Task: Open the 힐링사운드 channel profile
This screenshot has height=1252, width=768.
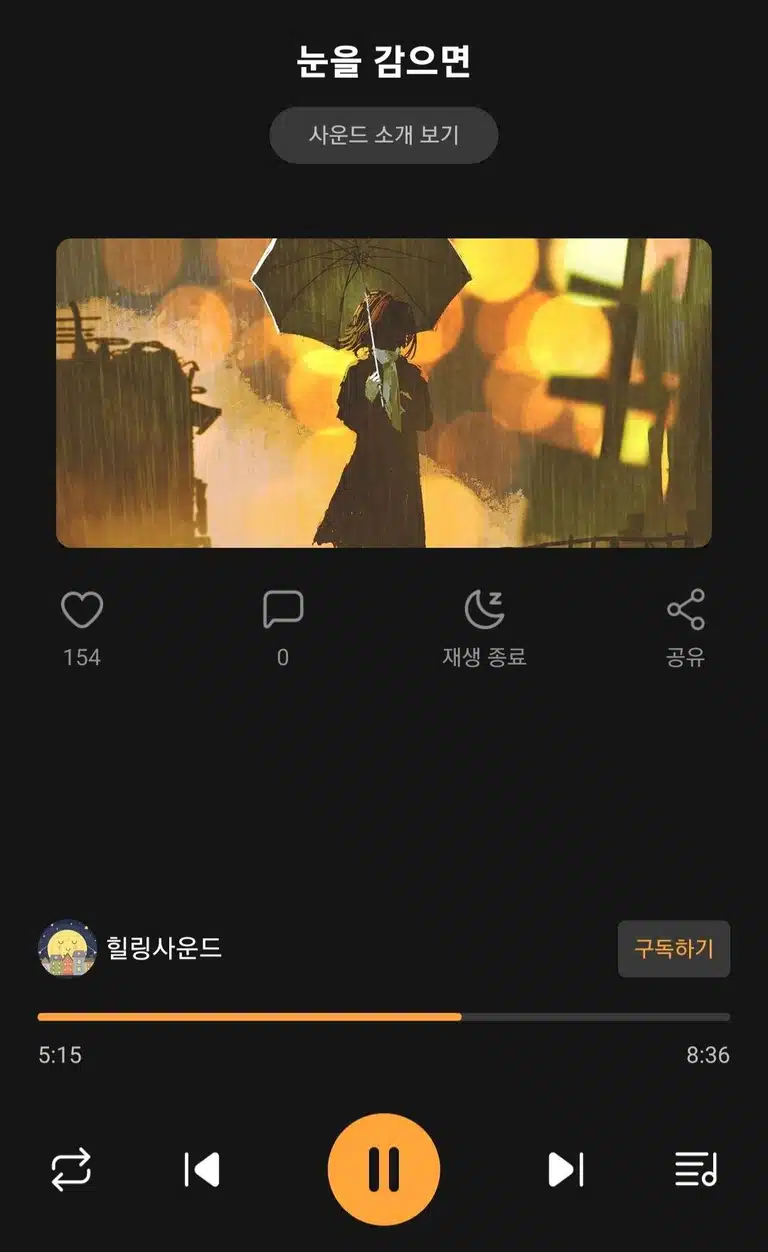Action: (x=130, y=948)
